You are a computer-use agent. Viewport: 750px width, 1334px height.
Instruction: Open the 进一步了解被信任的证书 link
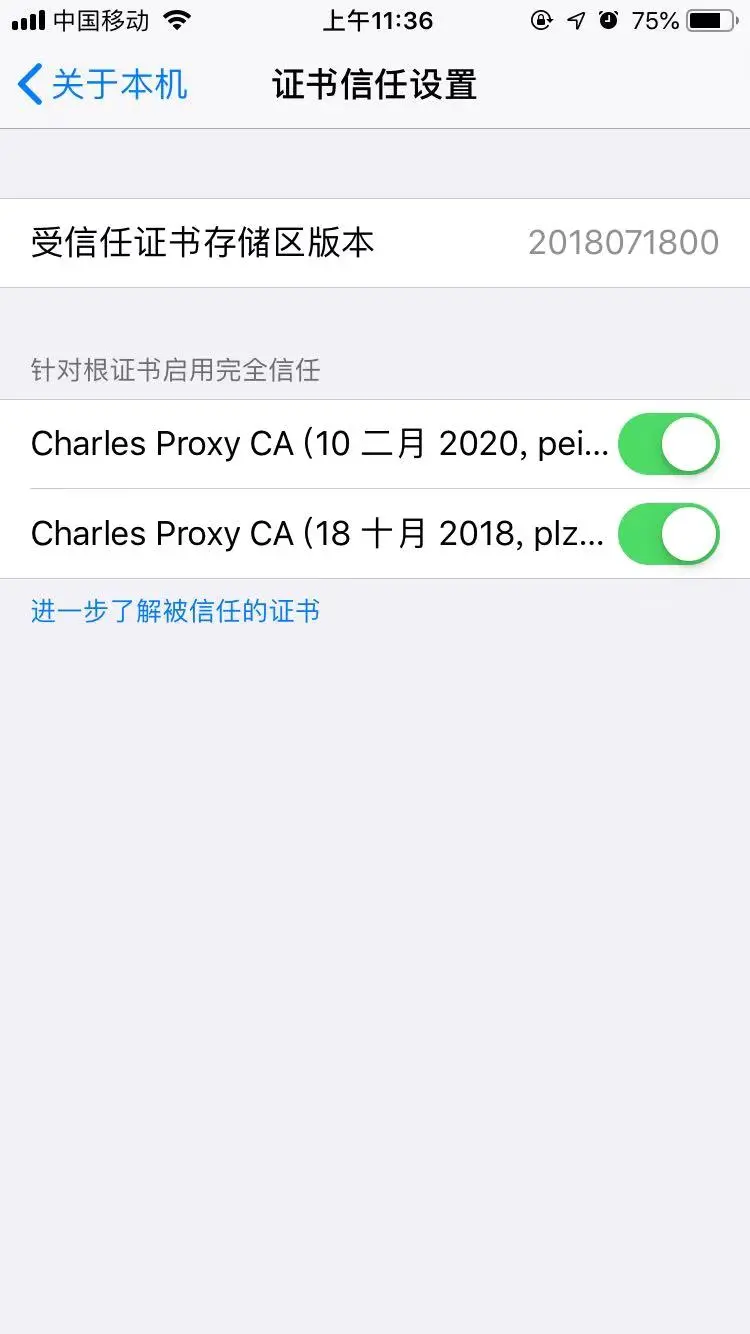point(176,611)
